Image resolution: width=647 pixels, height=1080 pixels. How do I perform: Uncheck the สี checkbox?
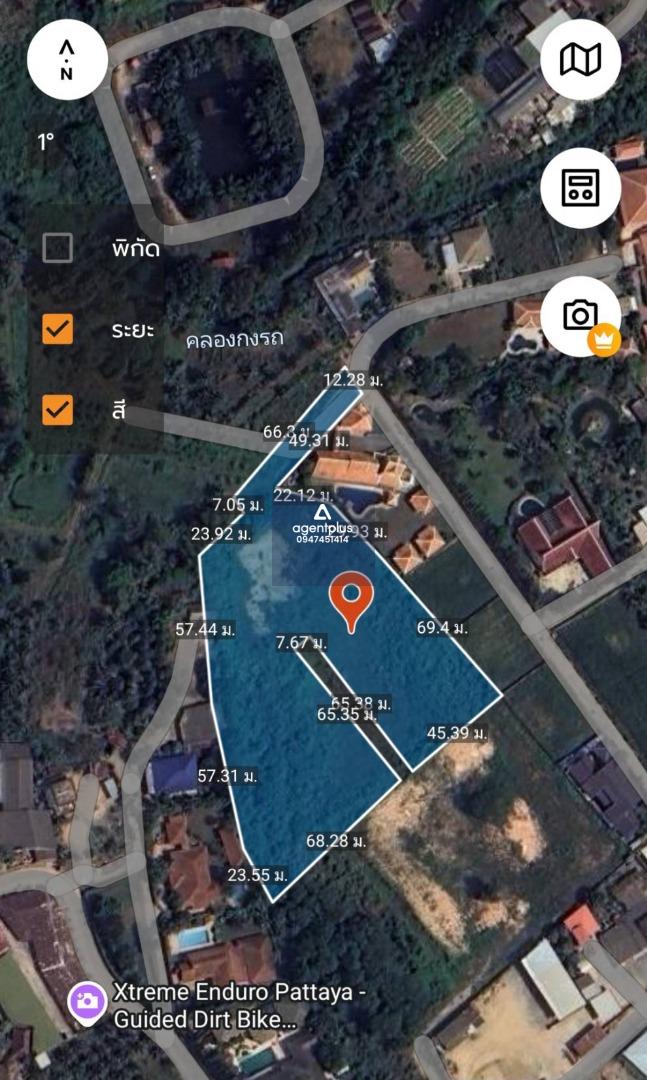(58, 409)
